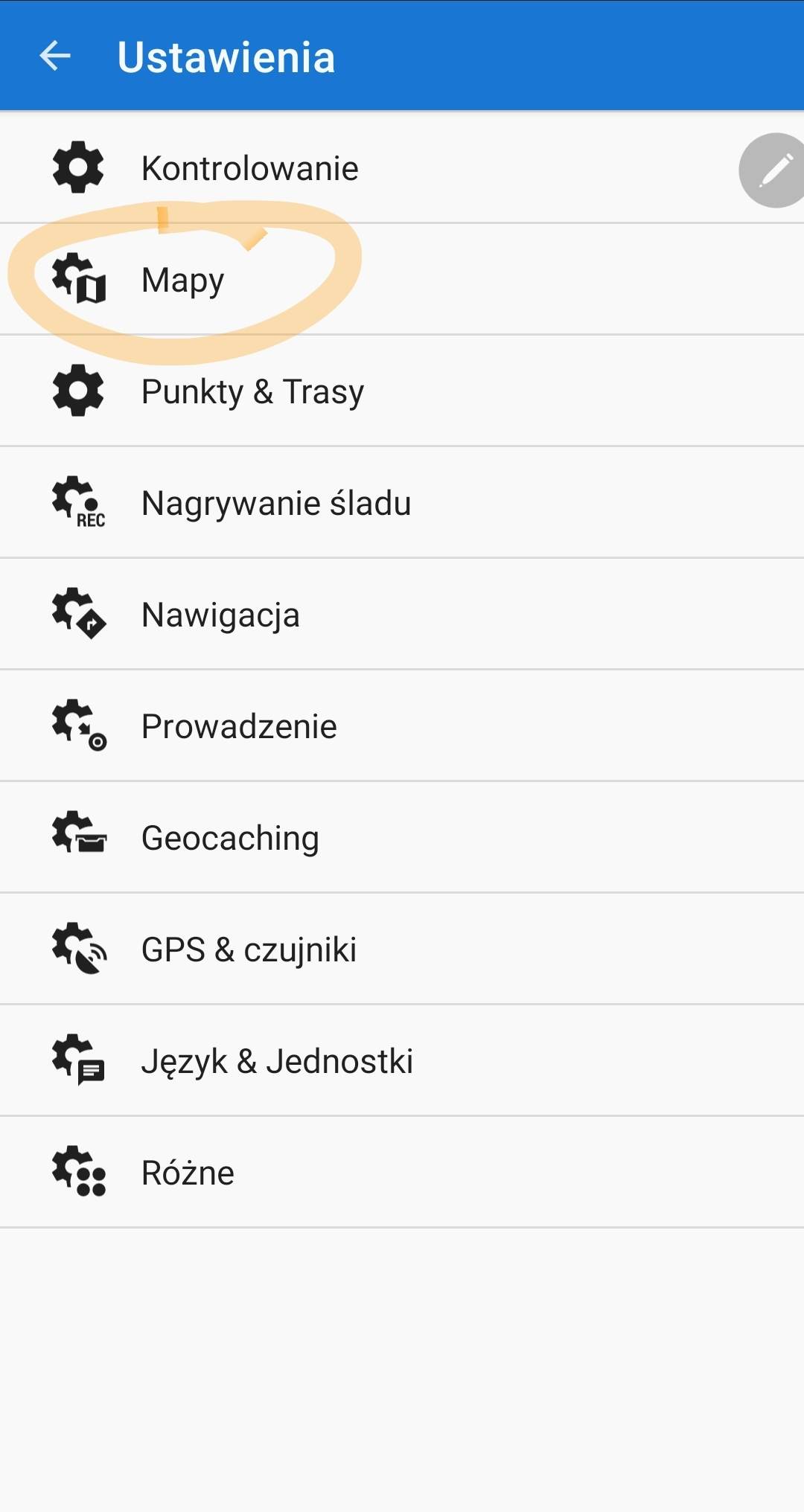Image resolution: width=804 pixels, height=1512 pixels.
Task: Go to Prowadzenie settings
Action: 239,726
